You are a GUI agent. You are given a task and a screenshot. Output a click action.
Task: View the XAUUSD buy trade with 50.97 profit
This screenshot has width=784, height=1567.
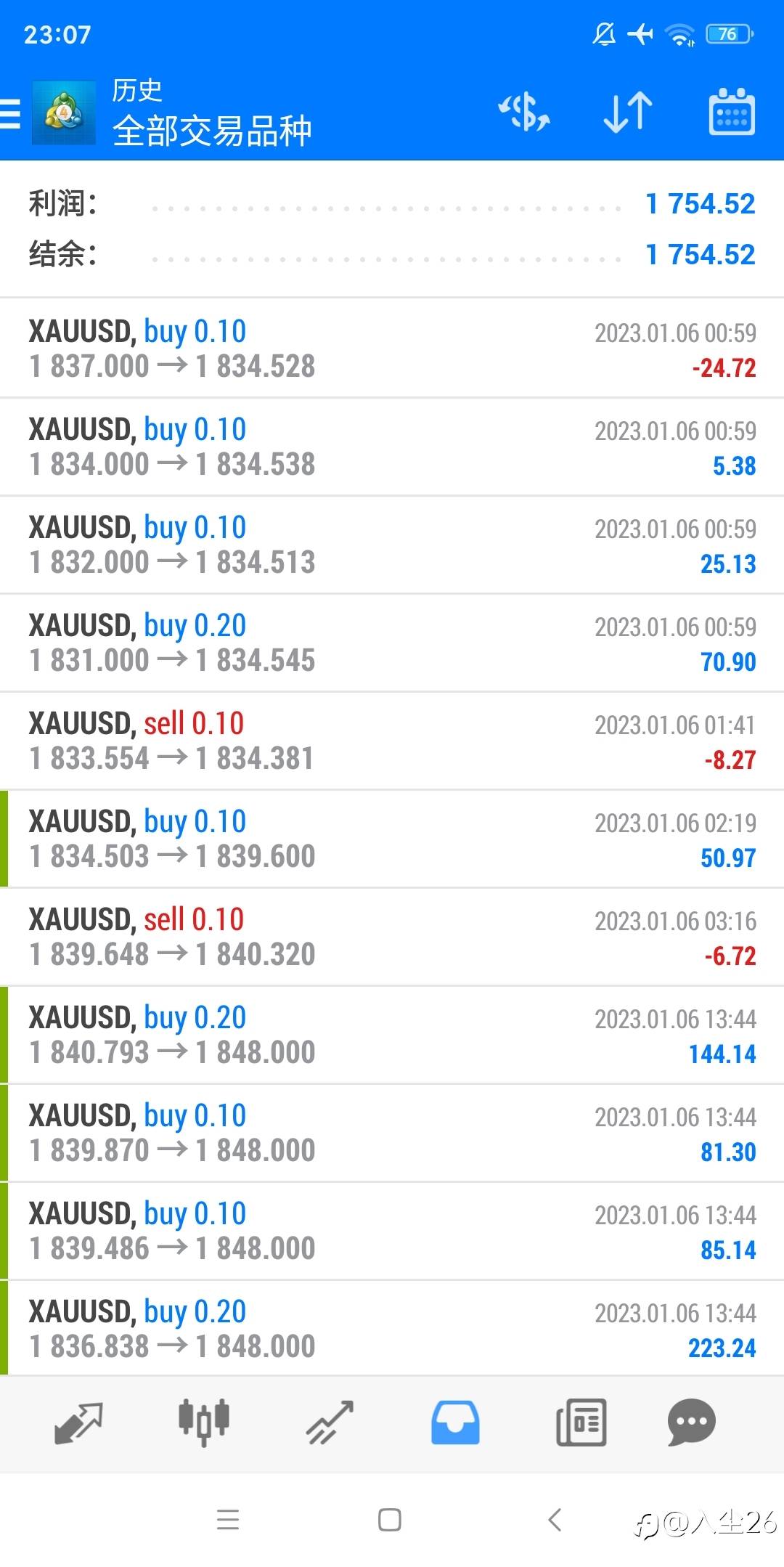click(x=392, y=839)
